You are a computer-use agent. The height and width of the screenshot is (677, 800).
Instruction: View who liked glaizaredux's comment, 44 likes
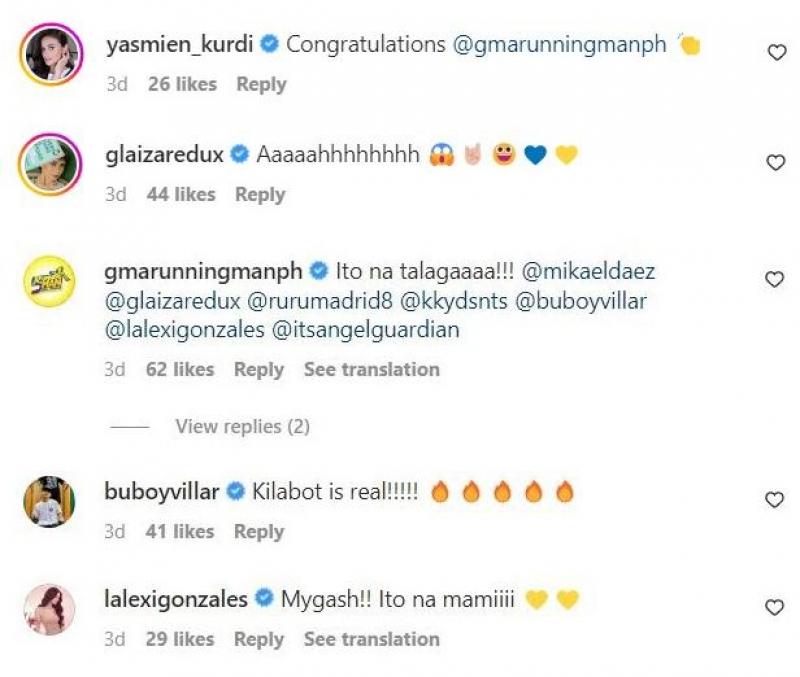[x=181, y=195]
